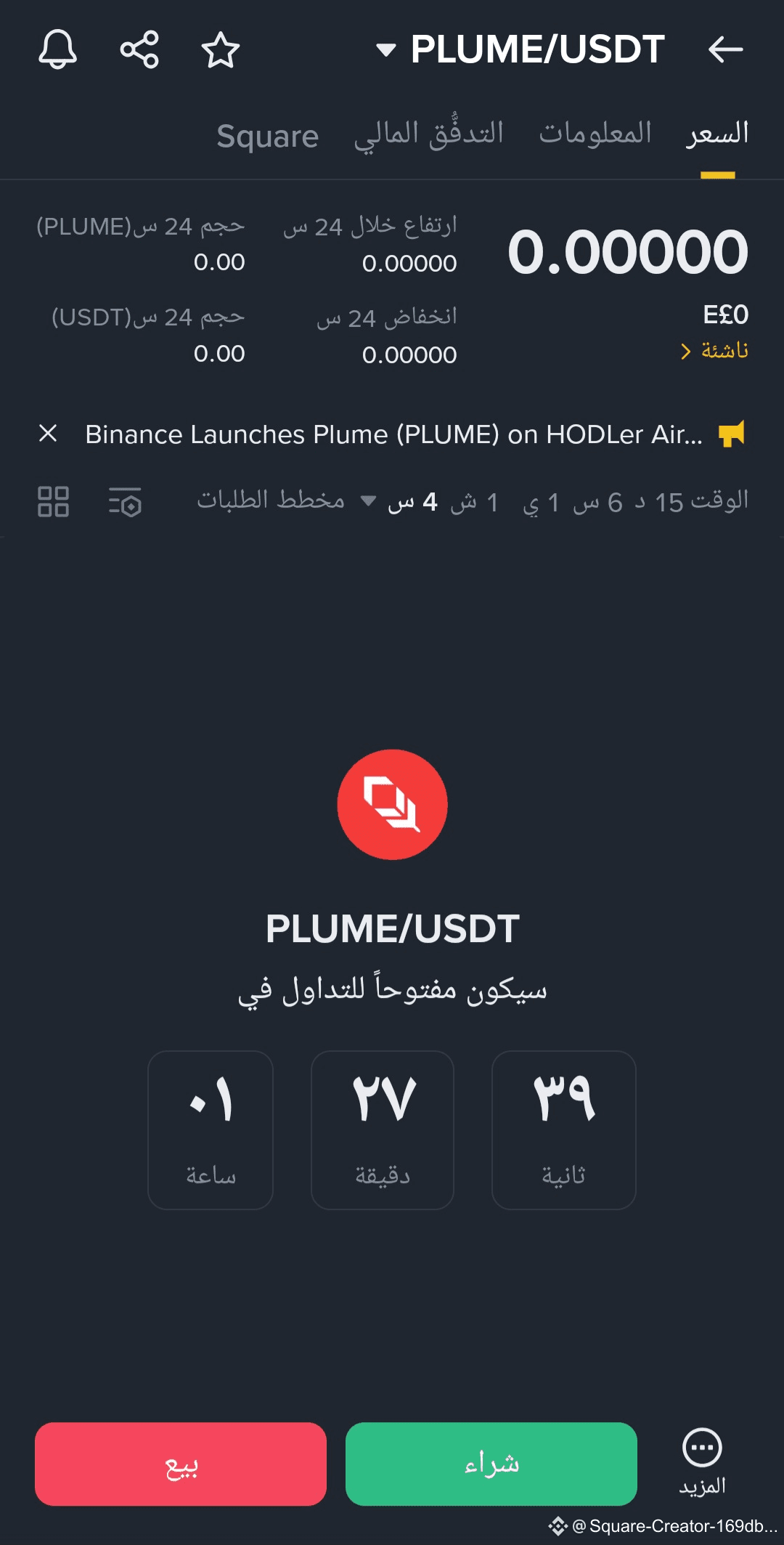The width and height of the screenshot is (784, 1545).
Task: Switch to the المعلومات tab
Action: 595,133
